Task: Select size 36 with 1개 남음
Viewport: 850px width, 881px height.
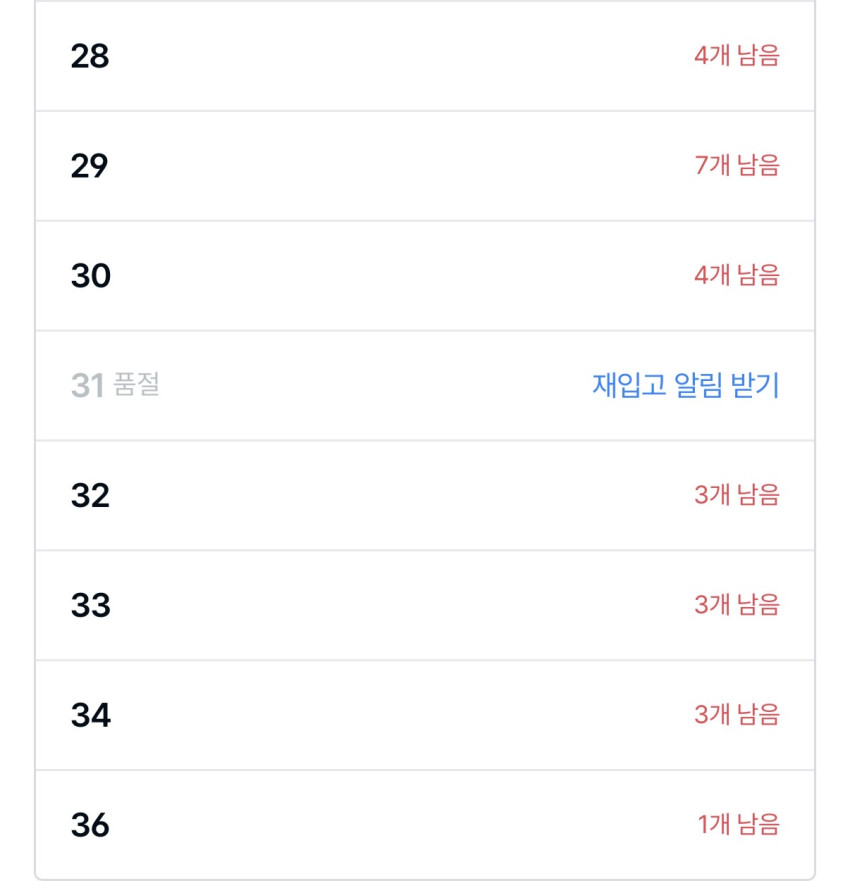Action: [425, 825]
